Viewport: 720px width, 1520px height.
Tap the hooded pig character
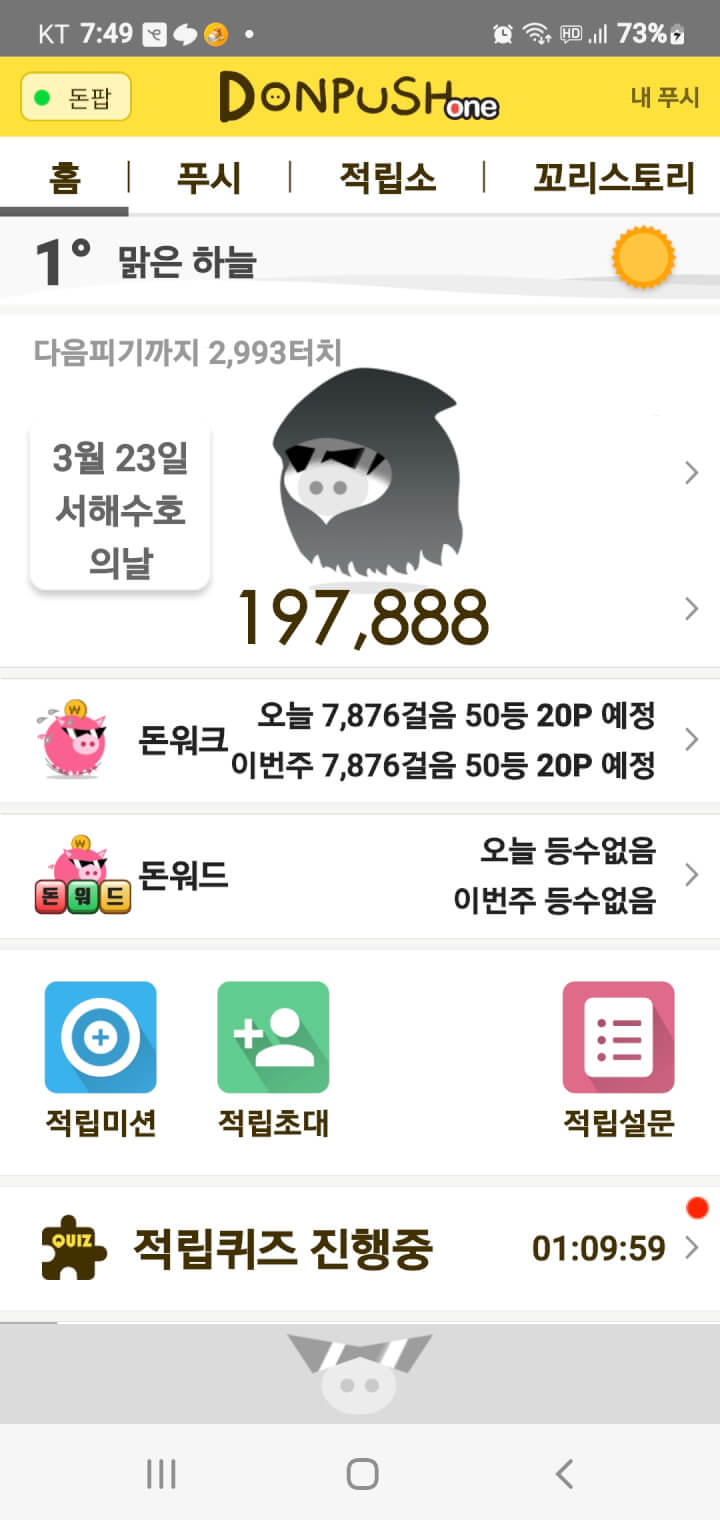coord(365,475)
